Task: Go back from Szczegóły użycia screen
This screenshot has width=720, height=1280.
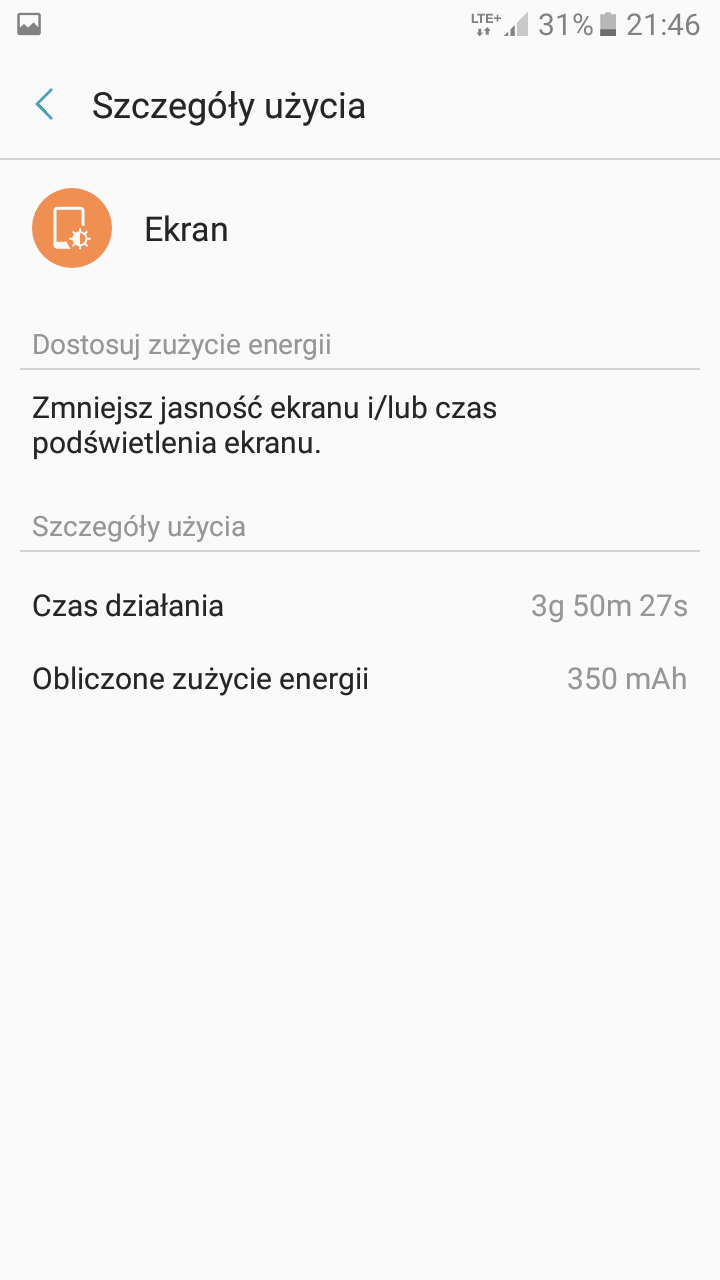Action: point(44,105)
